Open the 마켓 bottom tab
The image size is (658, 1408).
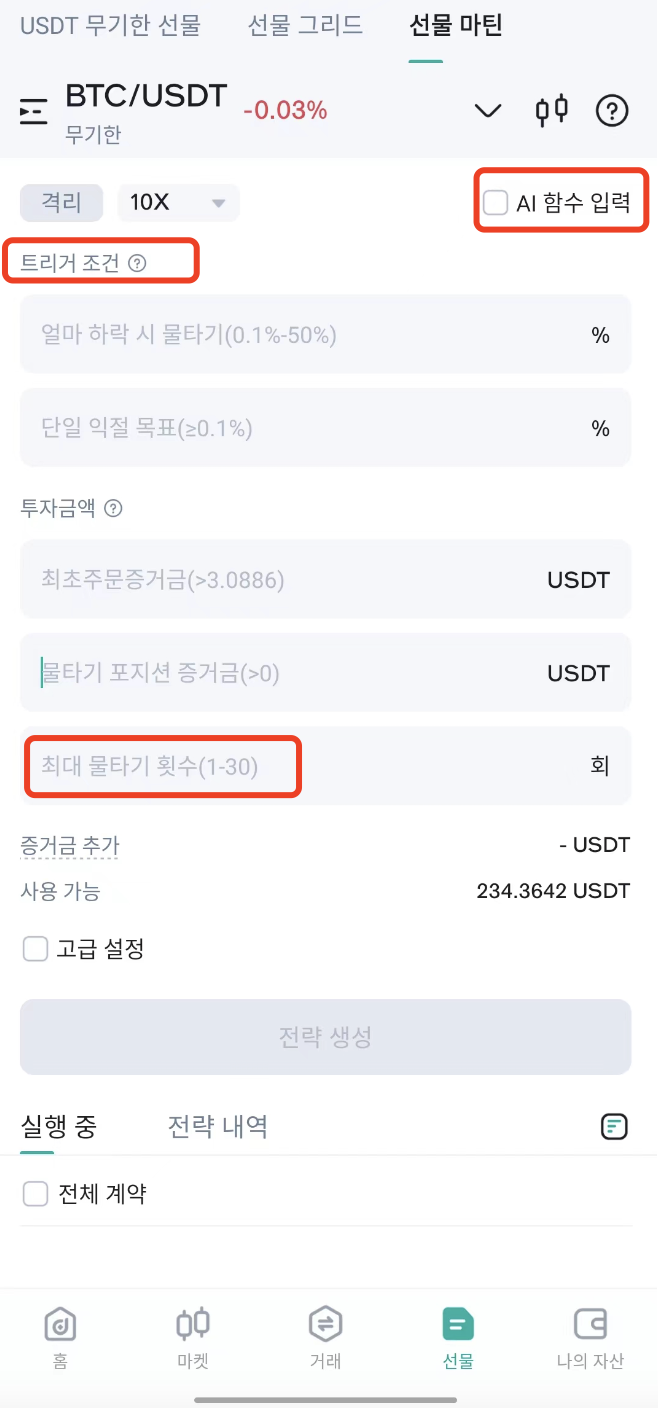pyautogui.click(x=192, y=1338)
